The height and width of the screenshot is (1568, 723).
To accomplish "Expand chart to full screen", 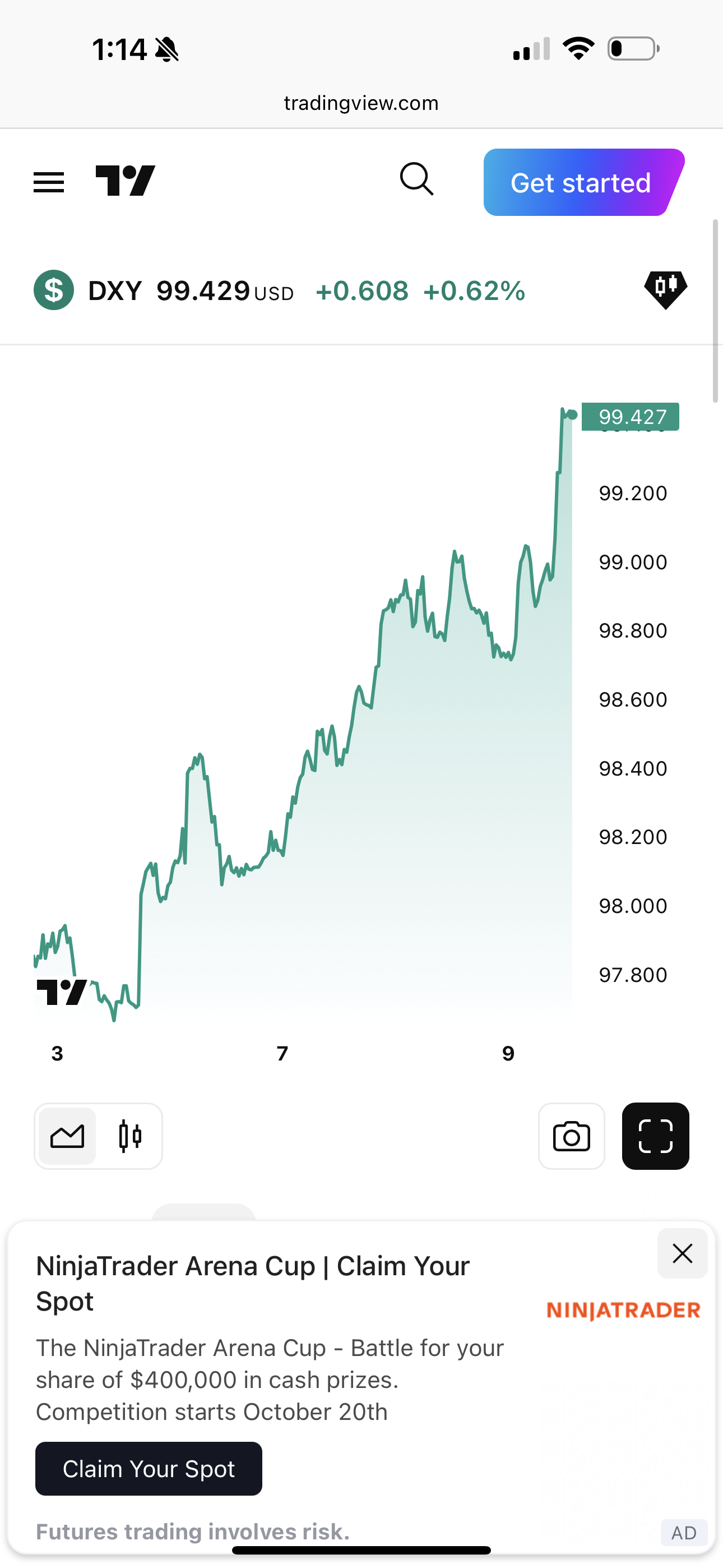I will [655, 1136].
